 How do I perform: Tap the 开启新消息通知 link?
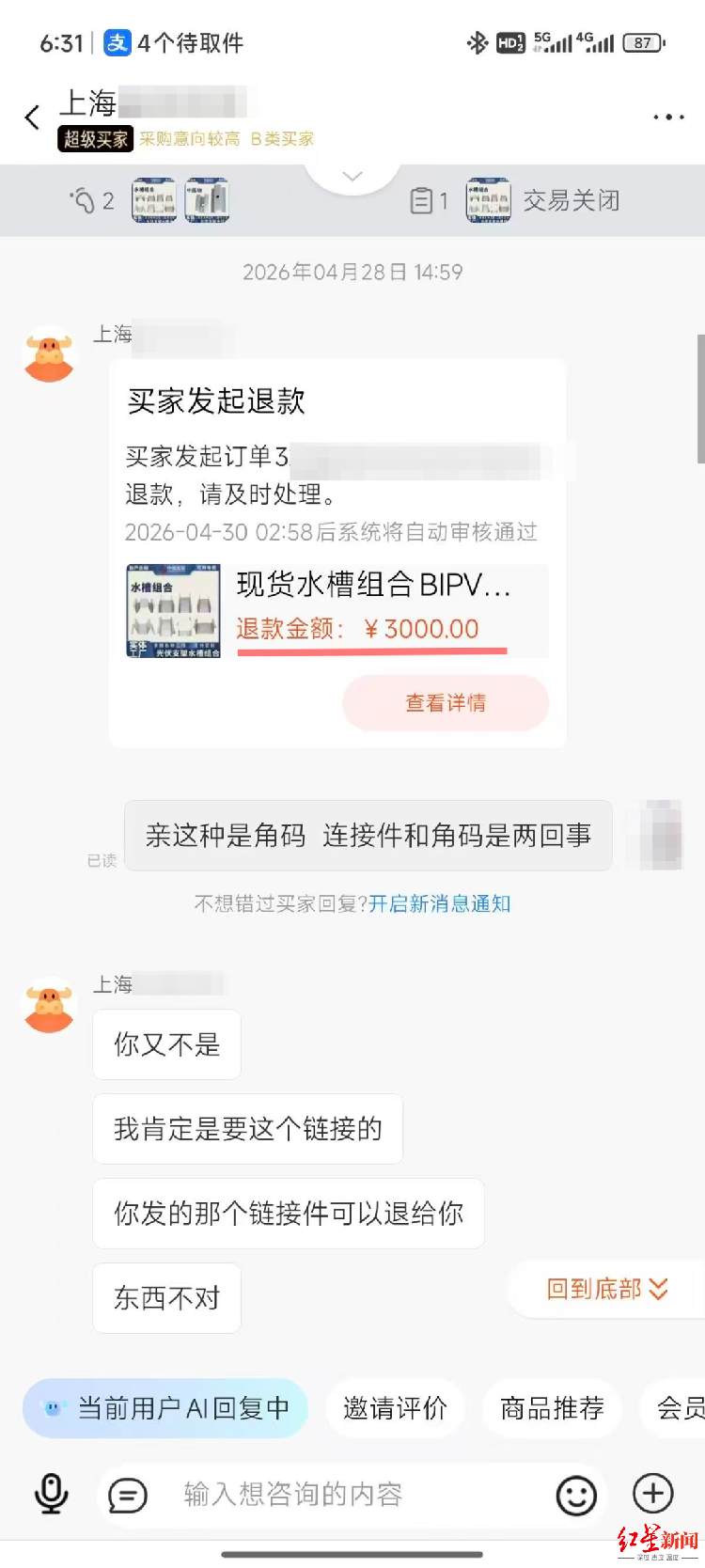tap(439, 903)
